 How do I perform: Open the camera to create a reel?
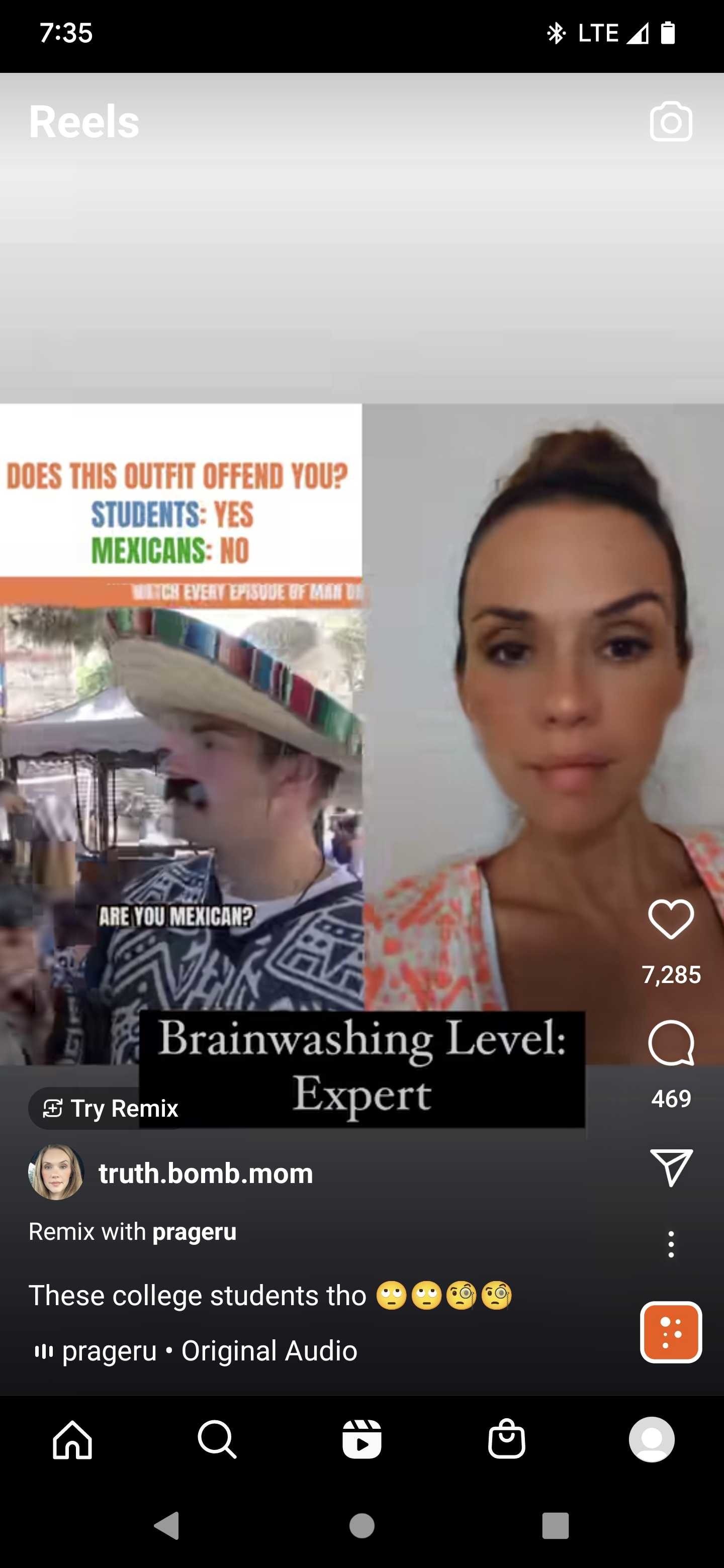pos(670,122)
